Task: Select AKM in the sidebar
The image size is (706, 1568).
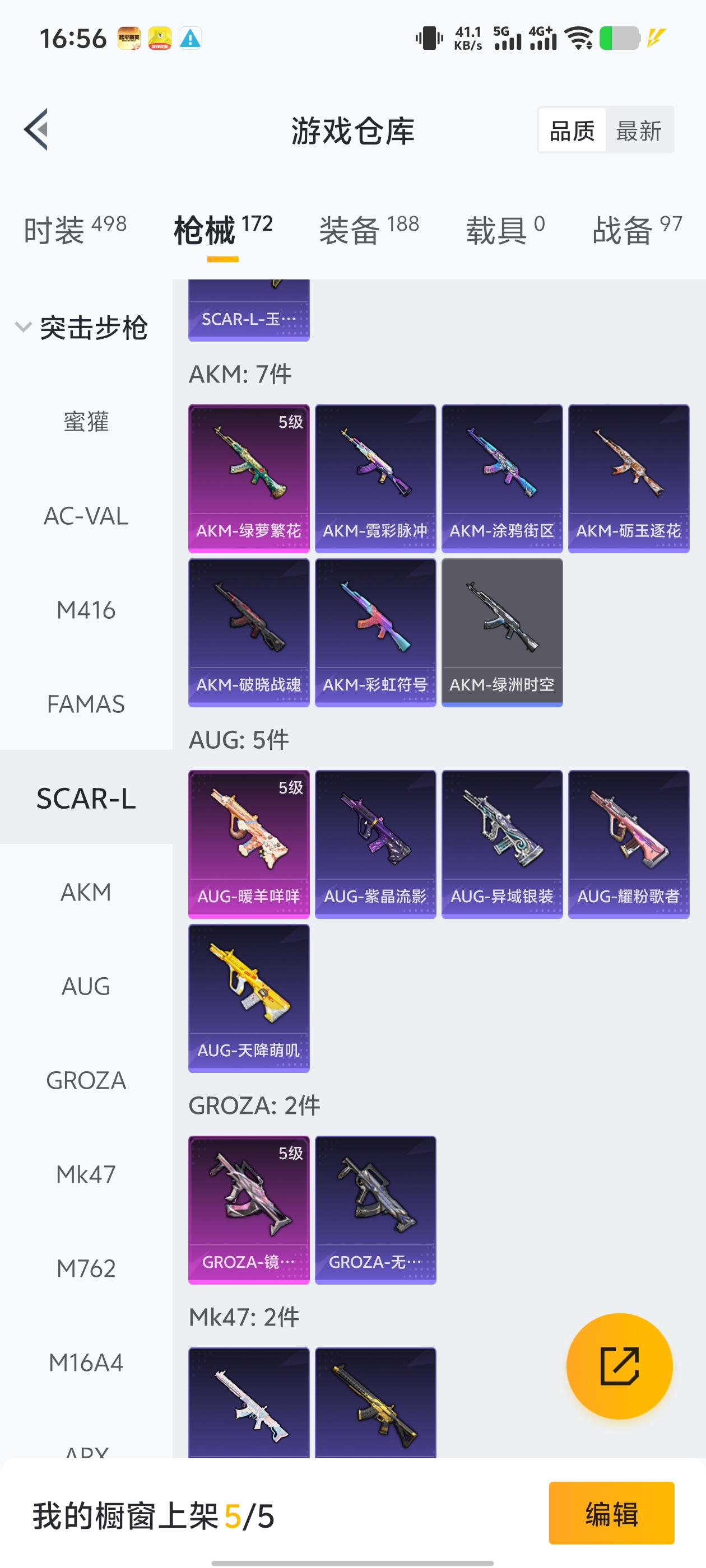Action: (x=86, y=892)
